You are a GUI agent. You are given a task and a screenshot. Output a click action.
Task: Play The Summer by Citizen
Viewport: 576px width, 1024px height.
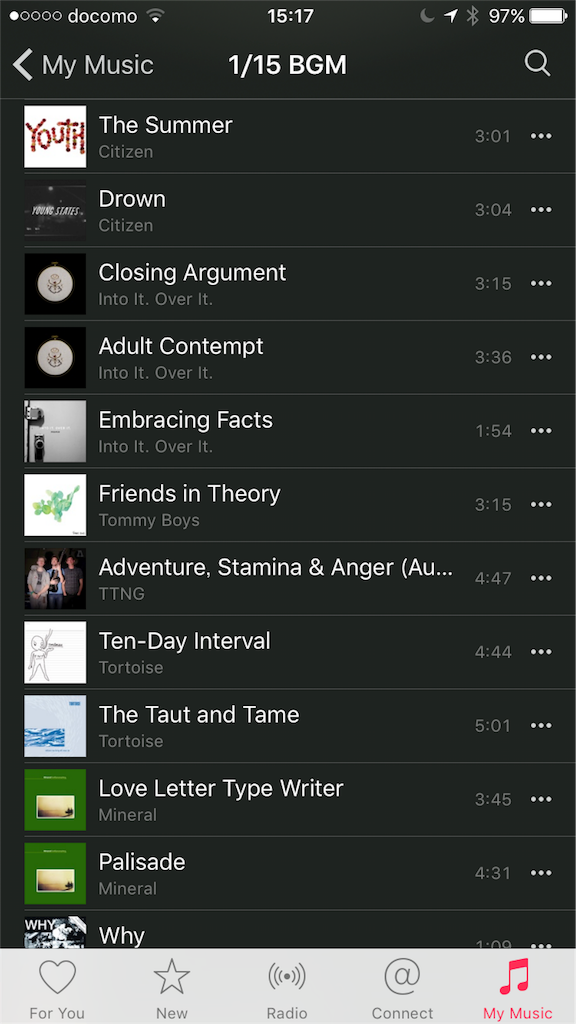(x=288, y=136)
